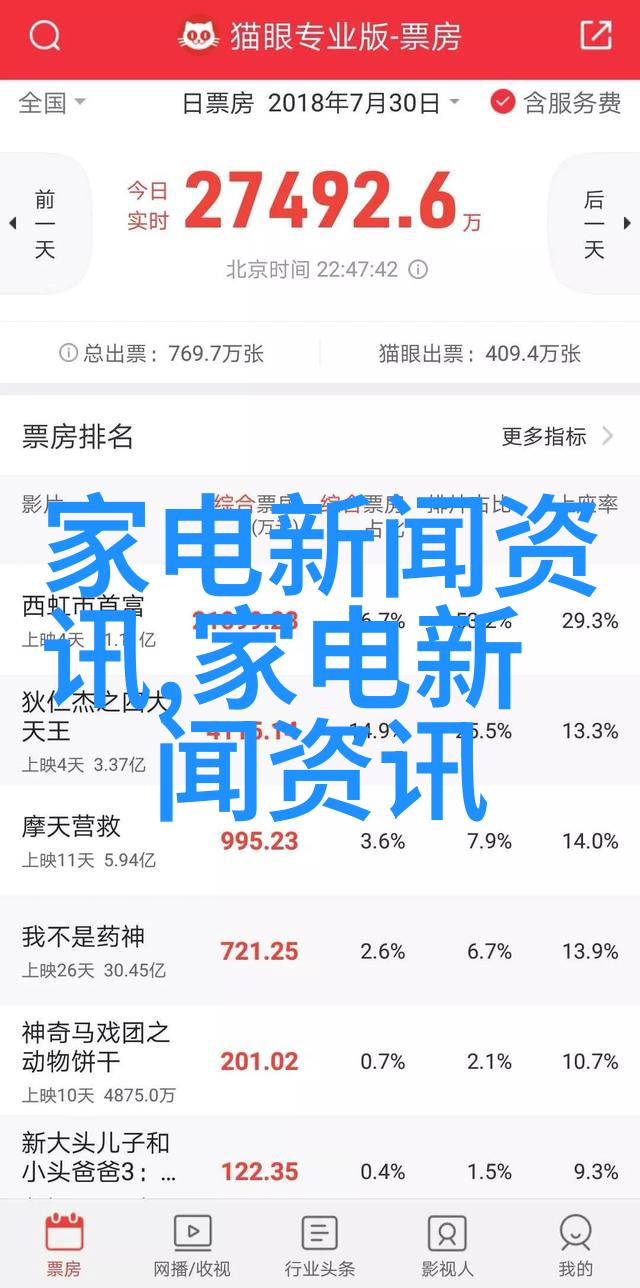The width and height of the screenshot is (640, 1288).
Task: Switch to the 影视人 tab
Action: [447, 1244]
